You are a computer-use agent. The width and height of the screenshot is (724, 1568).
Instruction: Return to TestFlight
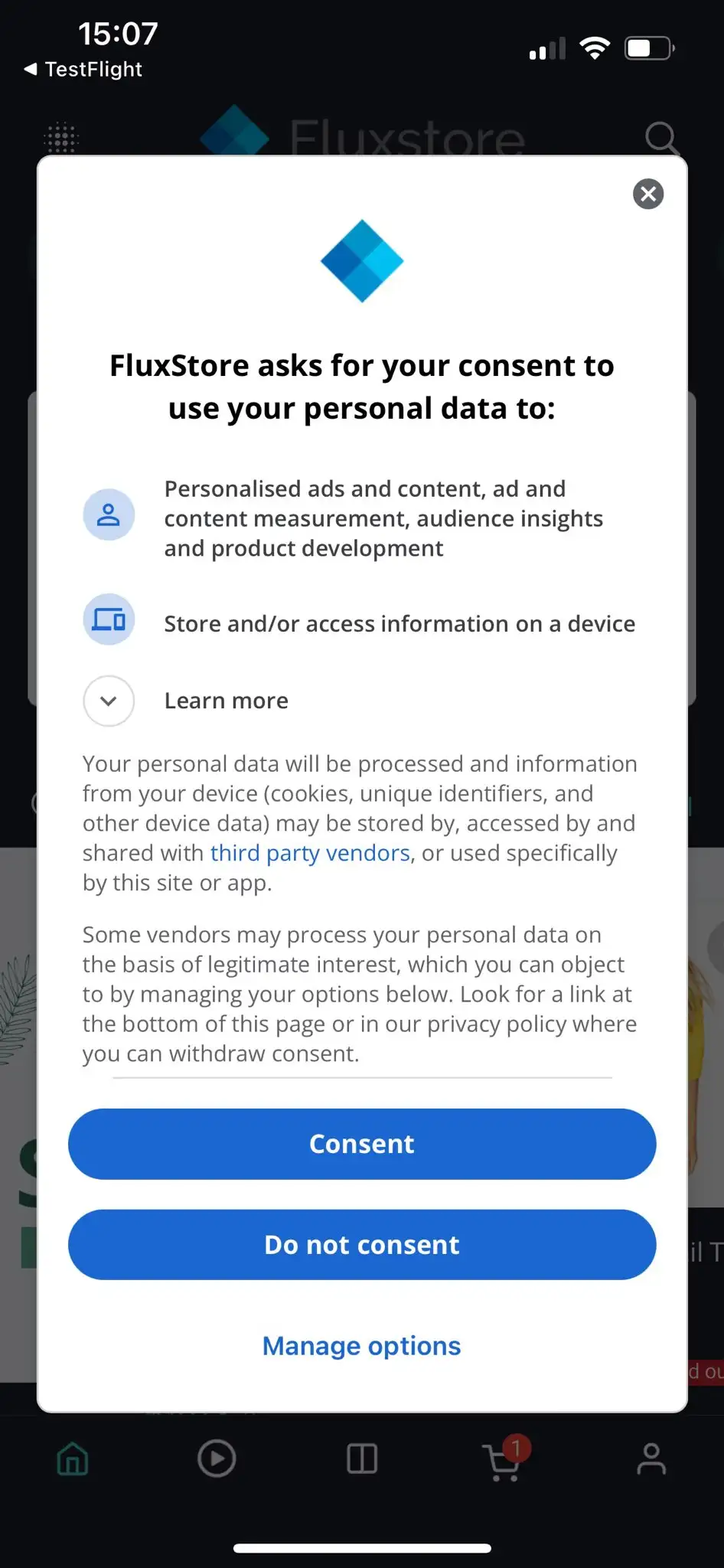(x=83, y=69)
